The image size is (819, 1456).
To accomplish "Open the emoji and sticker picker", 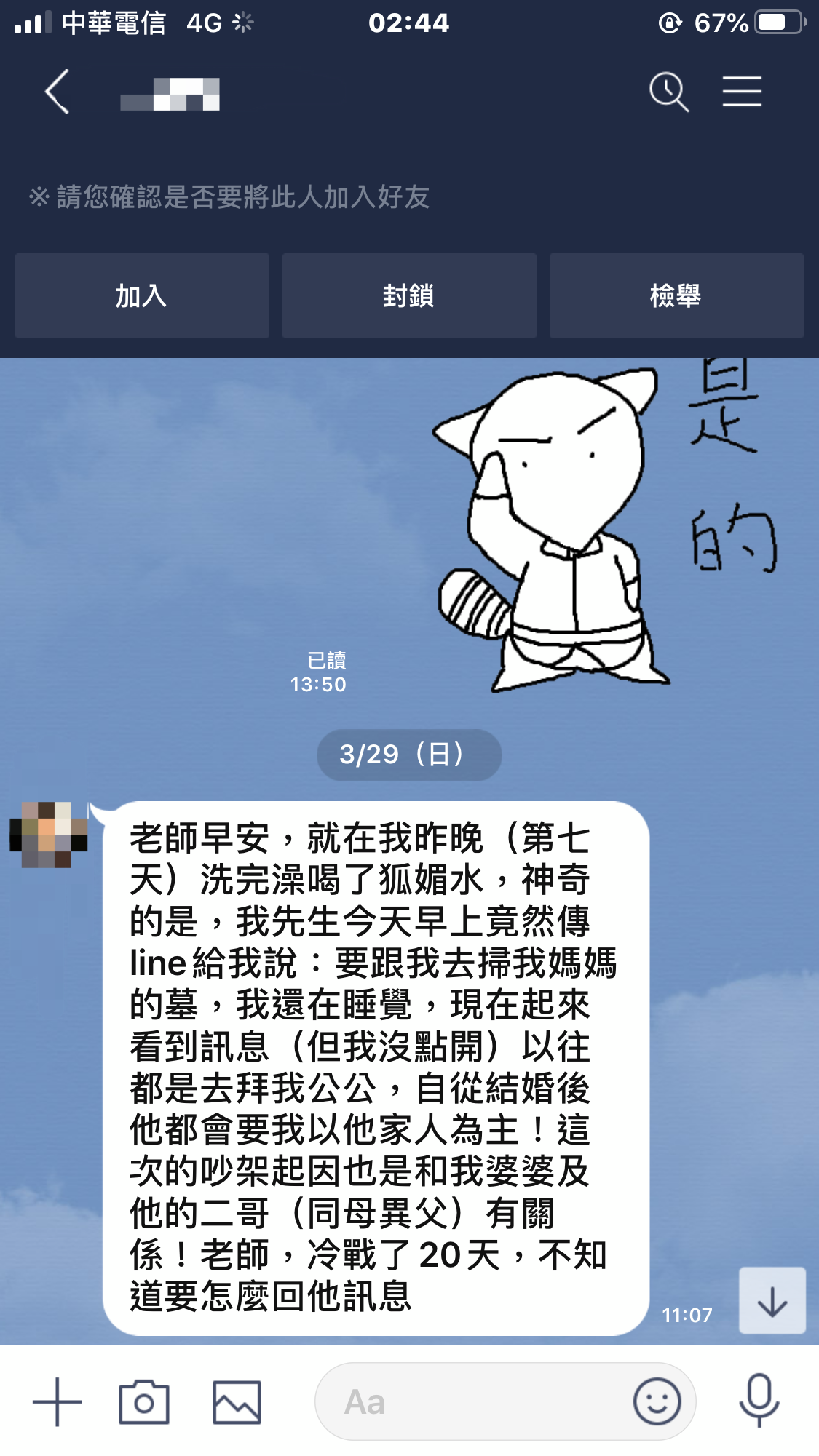I will click(x=657, y=1401).
